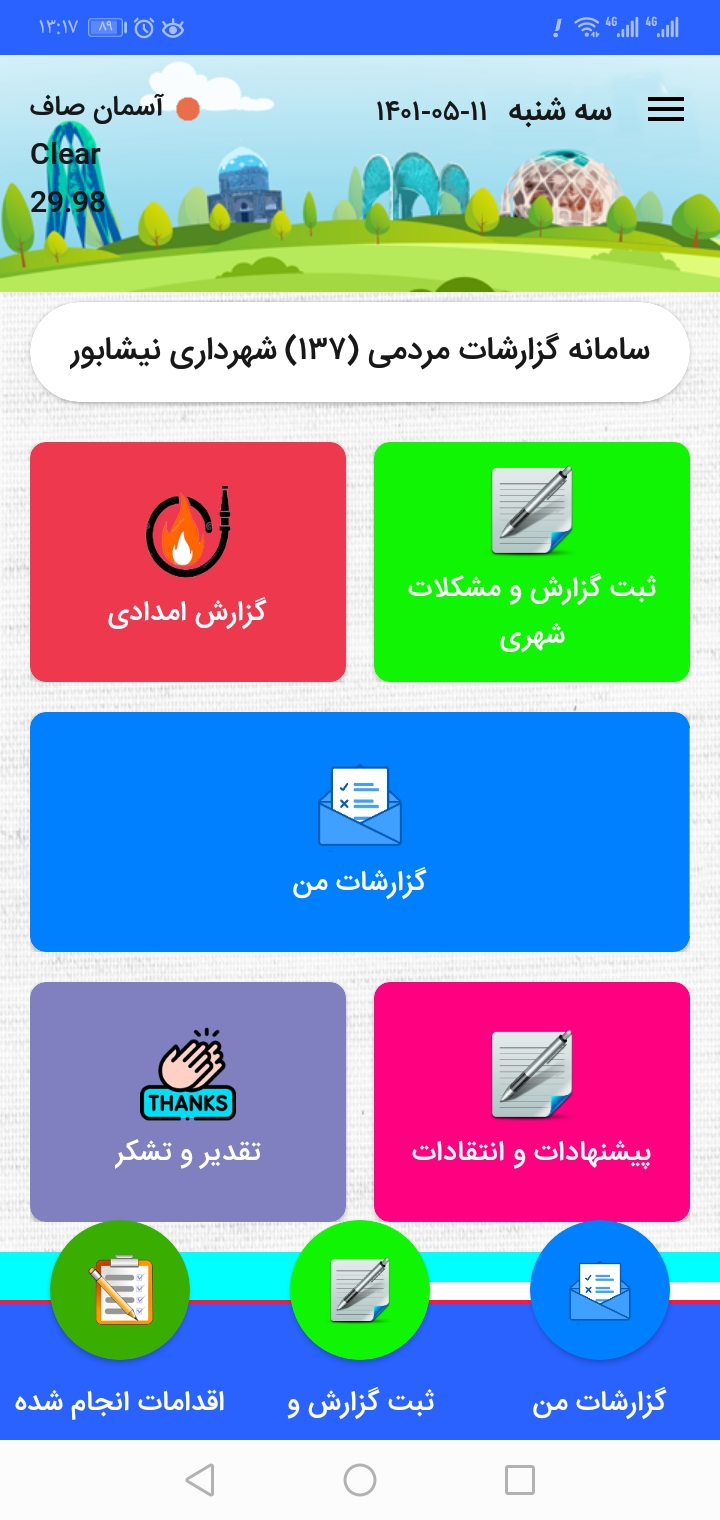Image resolution: width=720 pixels, height=1520 pixels.
Task: Open the blue گزارشات من card
Action: (x=360, y=832)
